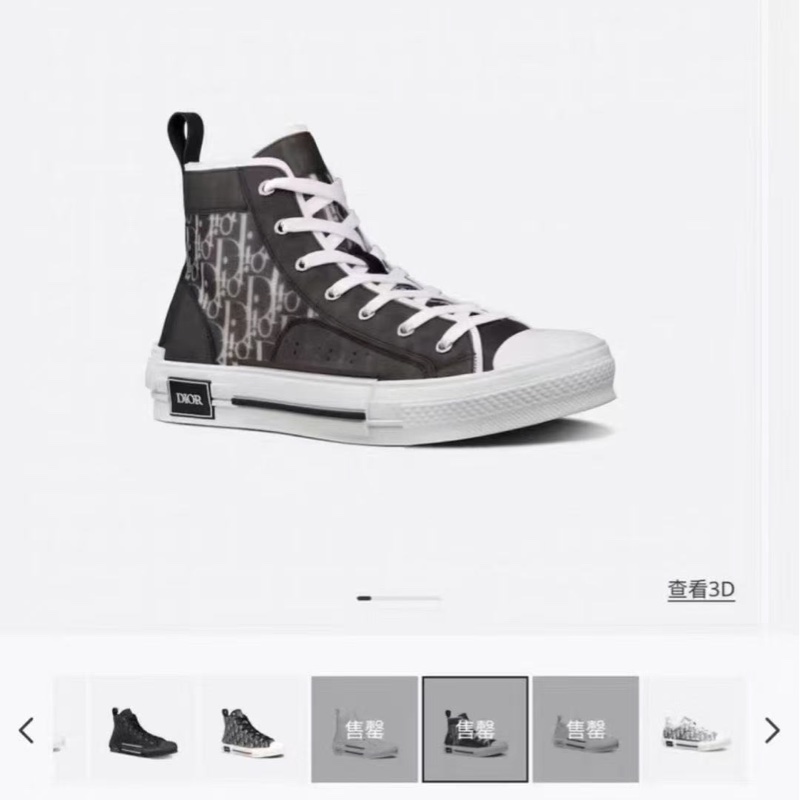Open the 查看3D view link

pyautogui.click(x=701, y=590)
